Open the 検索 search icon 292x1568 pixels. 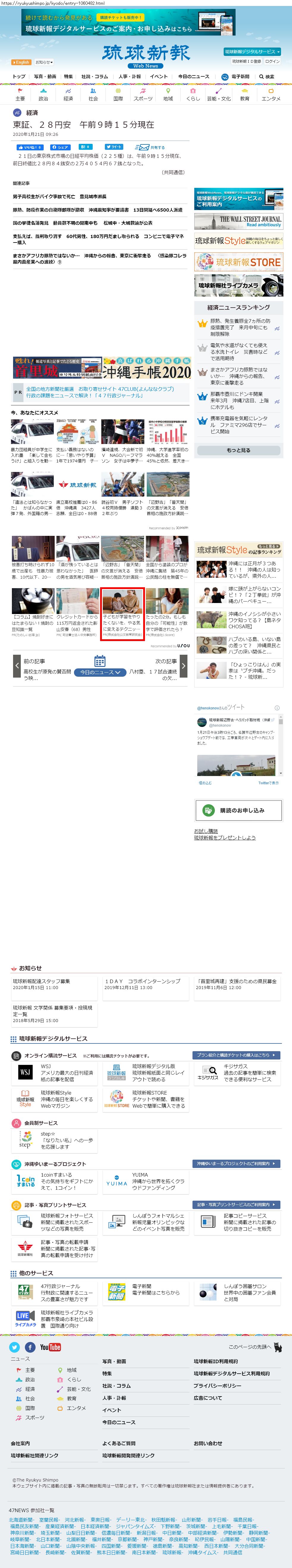click(x=267, y=77)
